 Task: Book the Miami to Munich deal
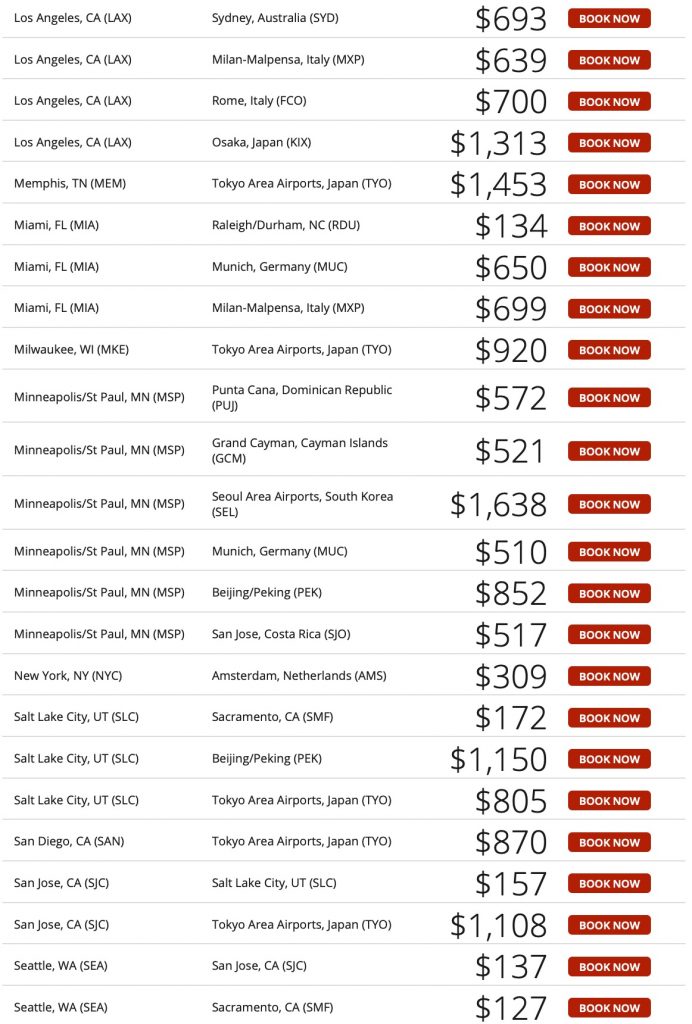point(609,267)
